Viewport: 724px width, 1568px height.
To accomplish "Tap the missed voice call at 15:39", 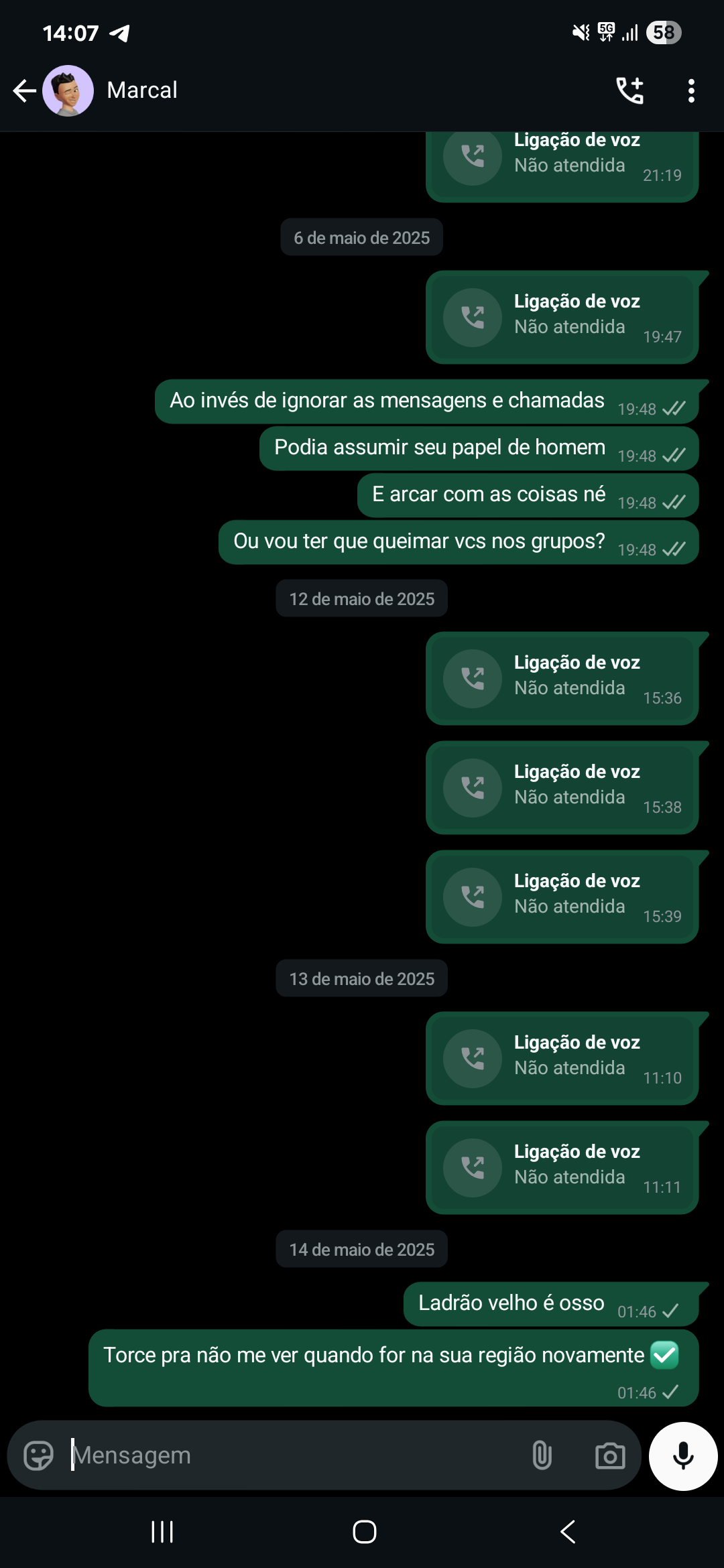I will tap(562, 897).
